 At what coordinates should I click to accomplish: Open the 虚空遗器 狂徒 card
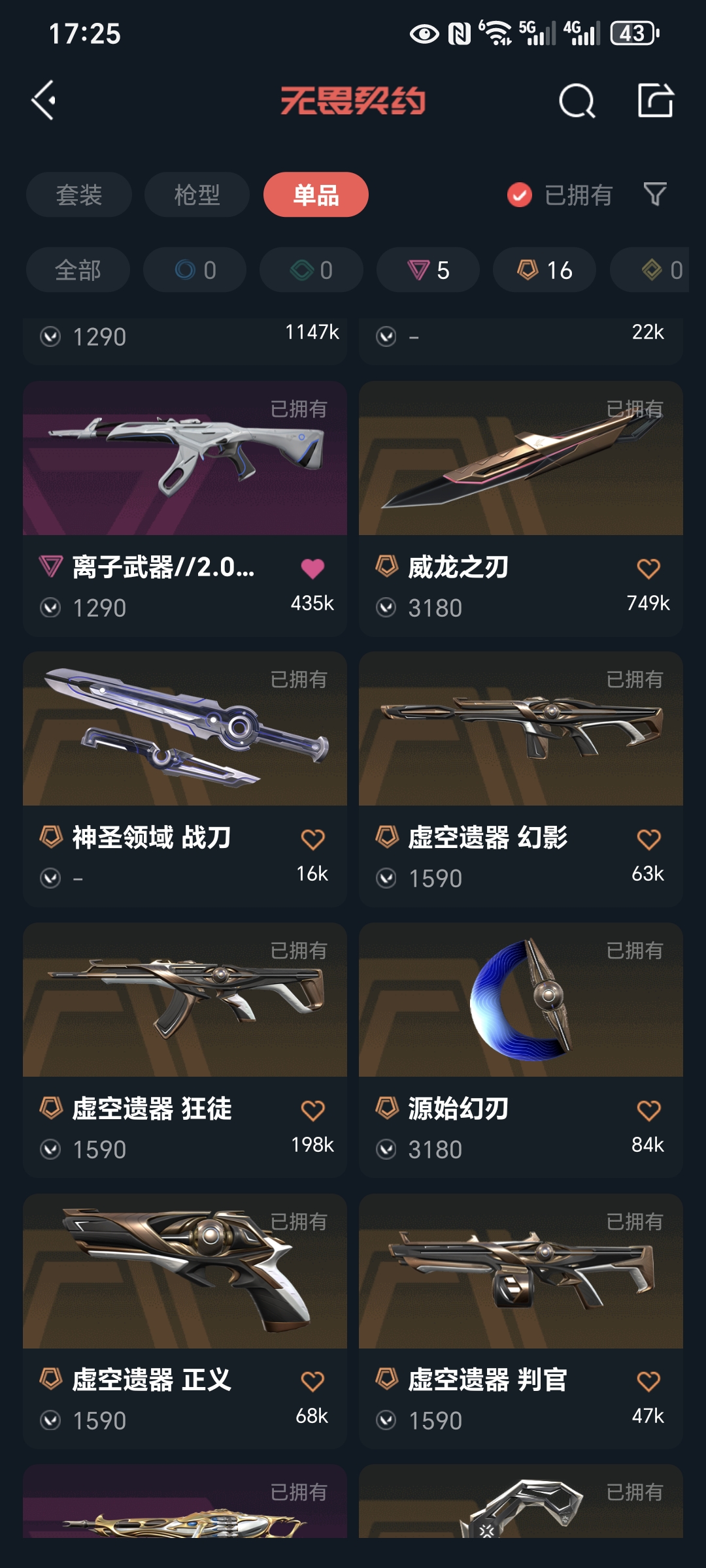click(185, 1000)
